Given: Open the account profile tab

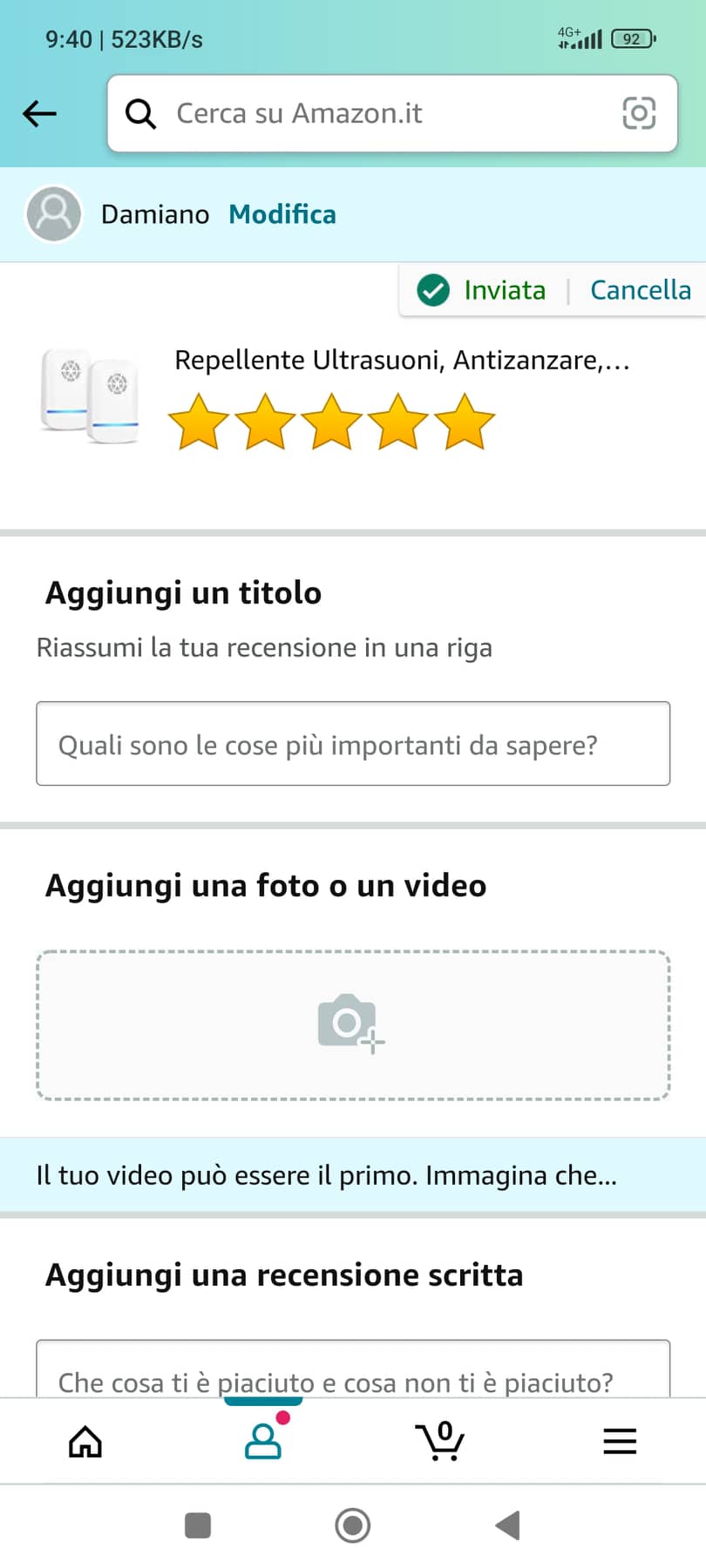Looking at the screenshot, I should (x=263, y=1442).
